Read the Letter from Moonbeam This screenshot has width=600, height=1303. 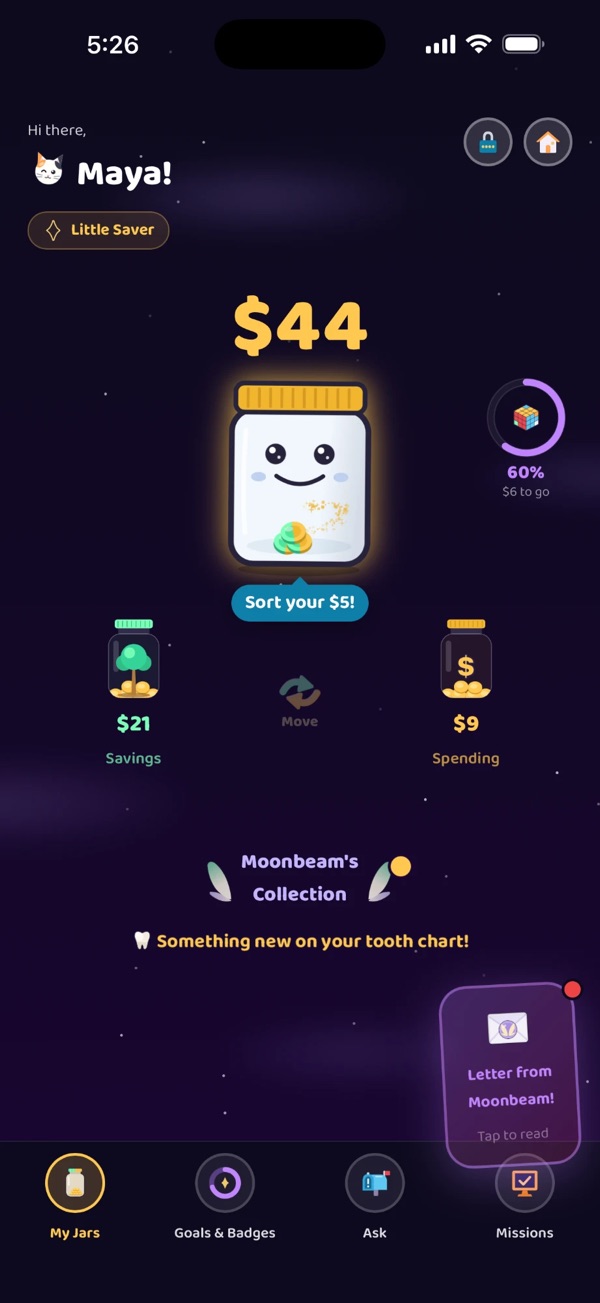[x=511, y=1075]
